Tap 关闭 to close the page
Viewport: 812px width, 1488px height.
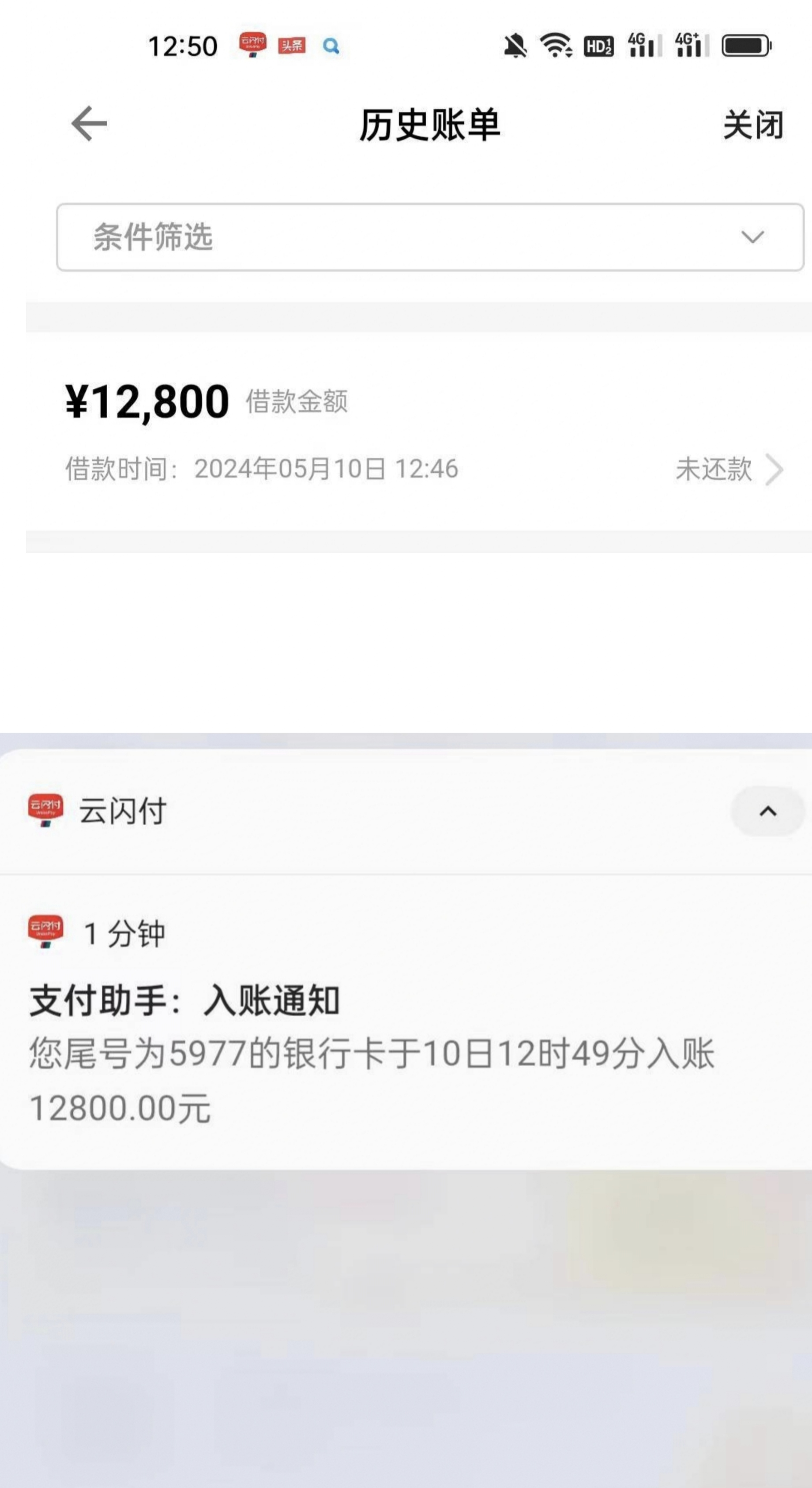pyautogui.click(x=753, y=124)
